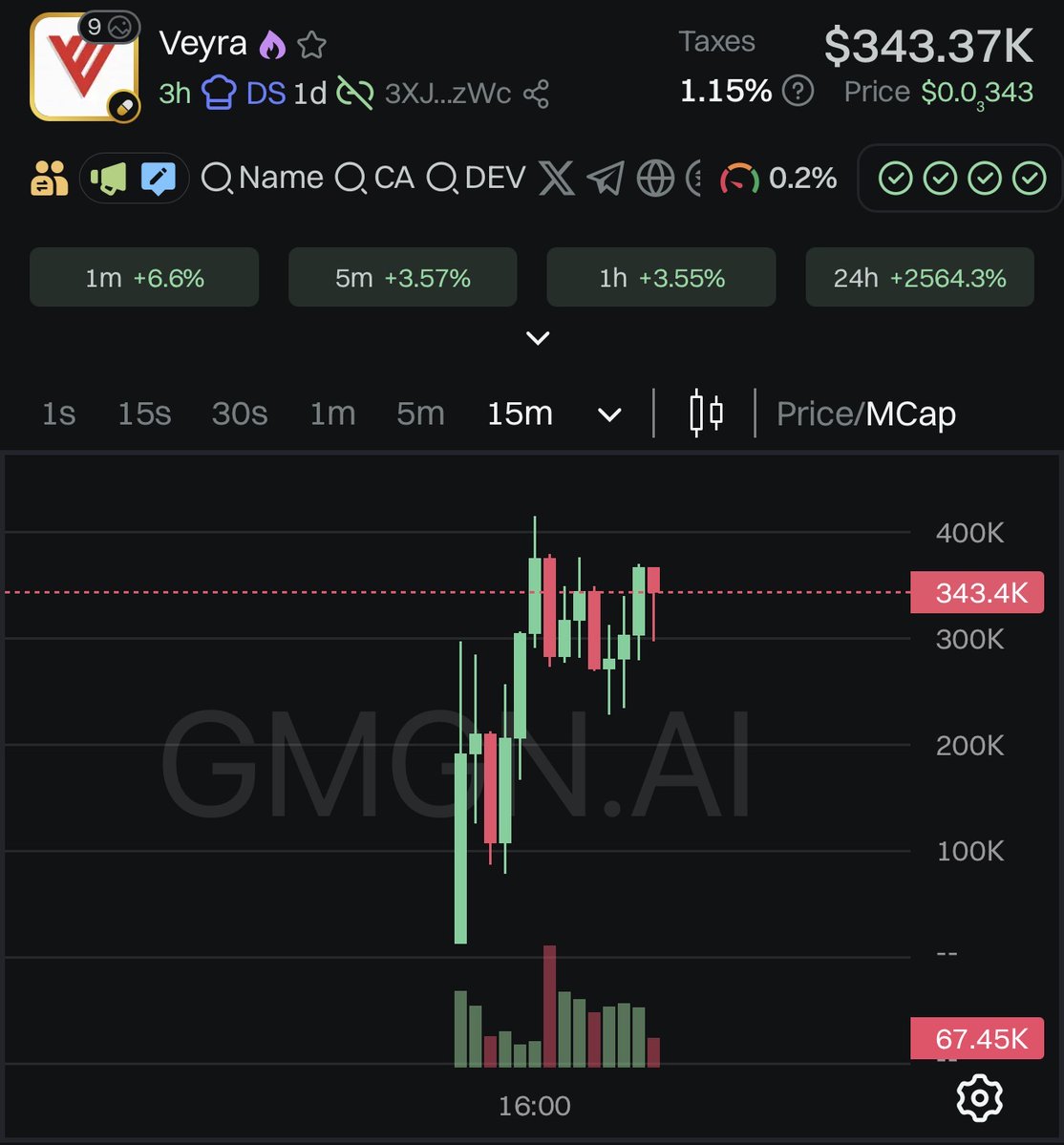The width and height of the screenshot is (1064, 1145).
Task: Switch chart to 1s interval
Action: pos(58,413)
